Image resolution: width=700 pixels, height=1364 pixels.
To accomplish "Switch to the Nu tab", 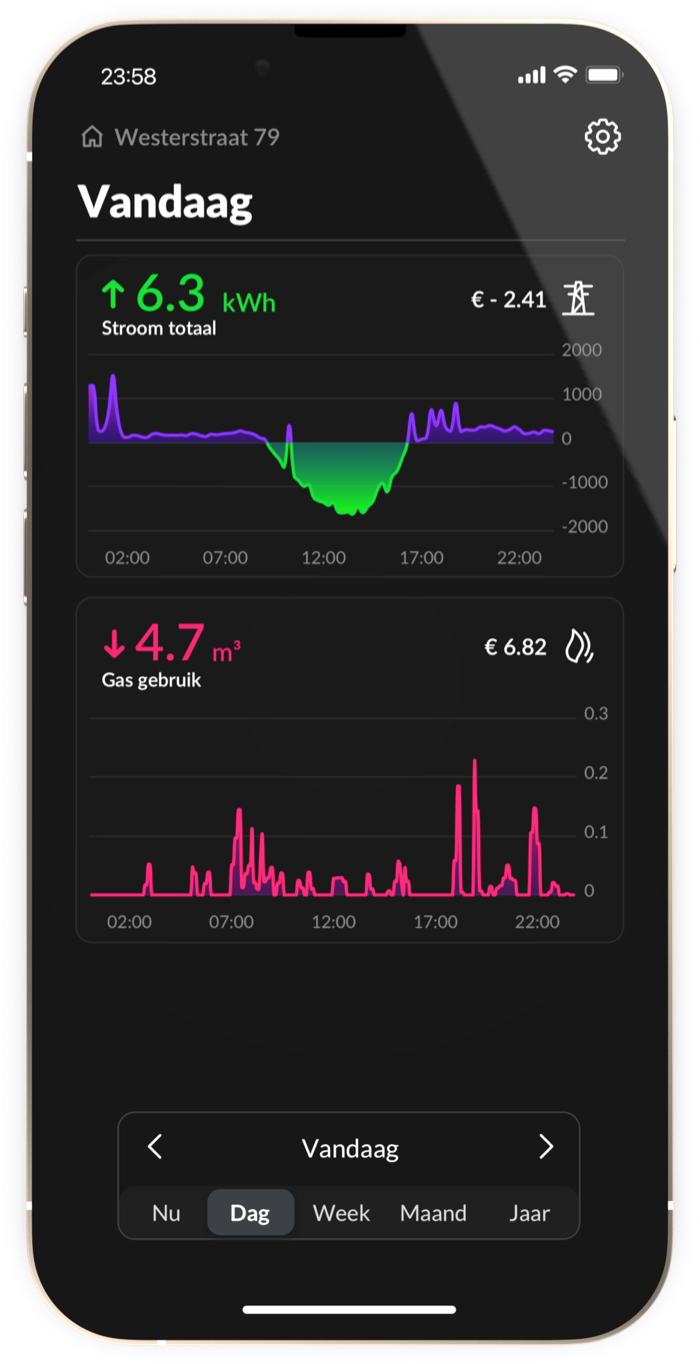I will [x=166, y=1213].
